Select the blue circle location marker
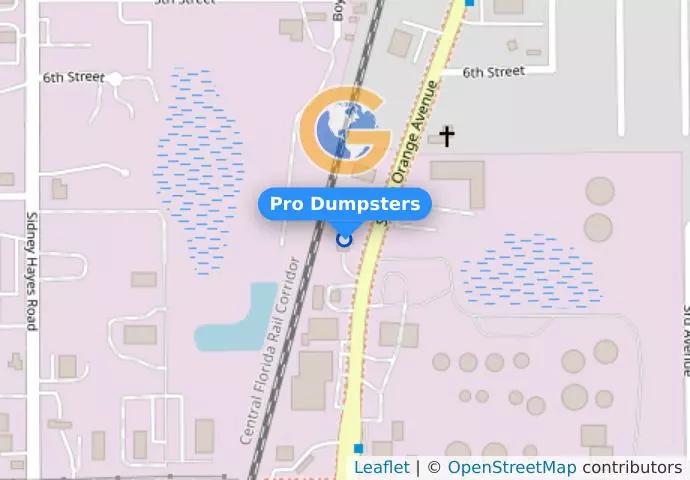 [345, 239]
